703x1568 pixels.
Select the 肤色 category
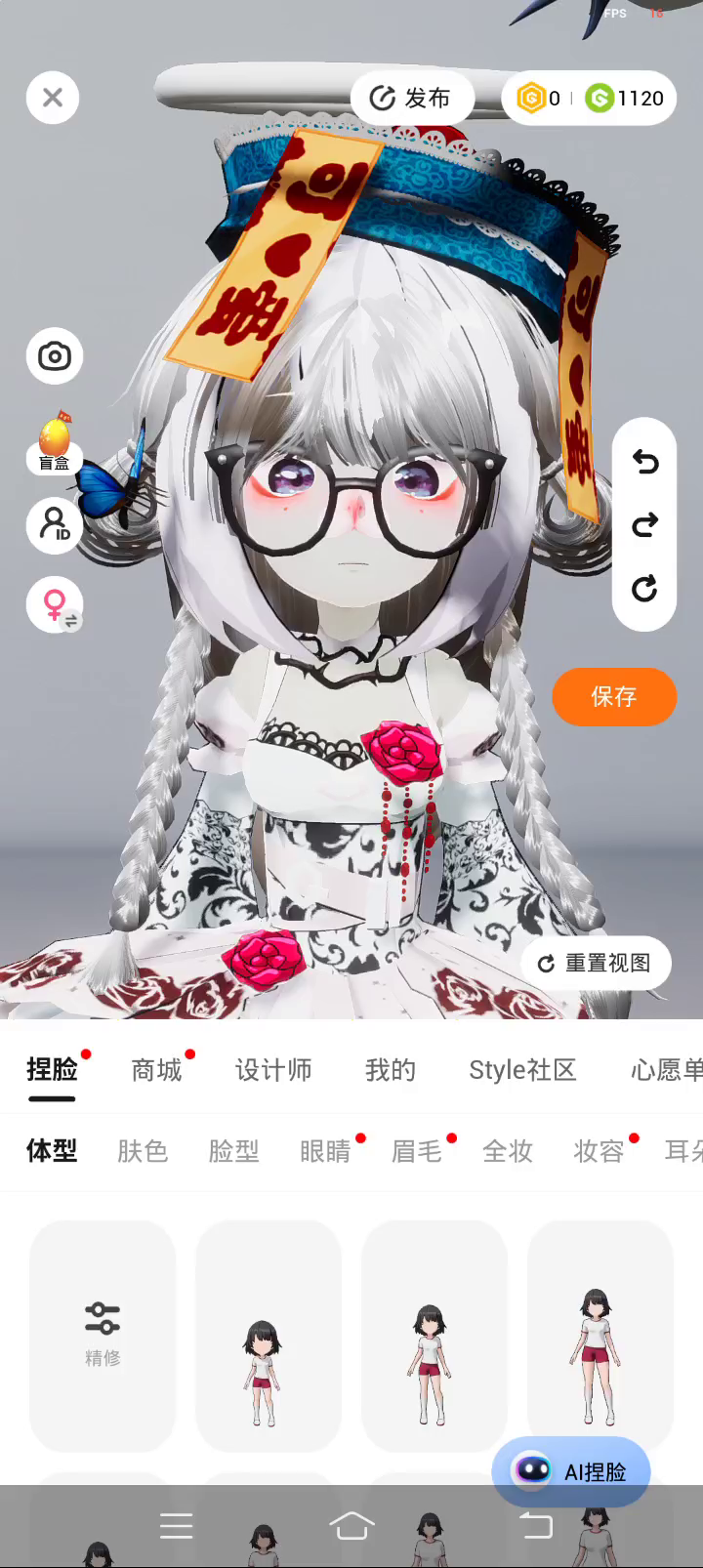143,1151
